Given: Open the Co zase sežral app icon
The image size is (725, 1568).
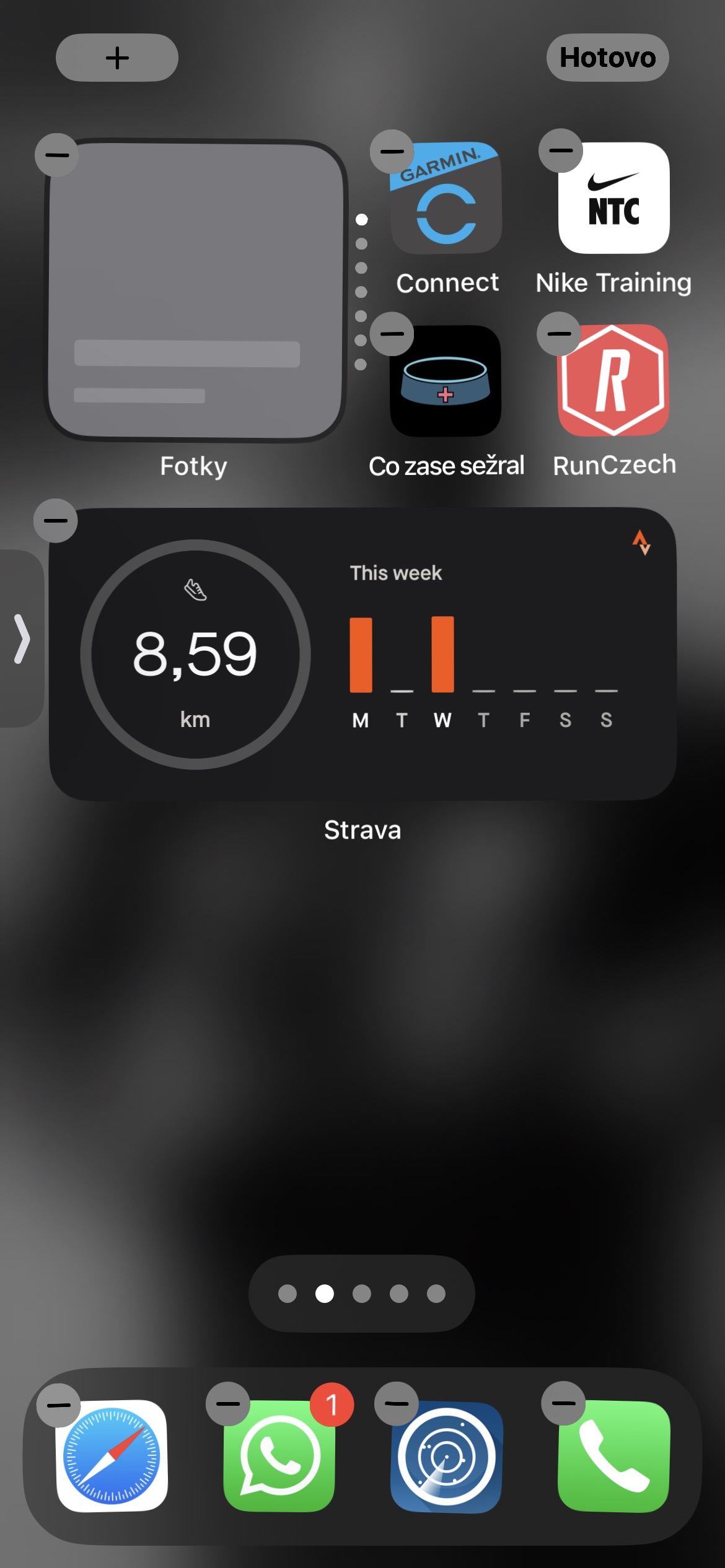Looking at the screenshot, I should [446, 381].
